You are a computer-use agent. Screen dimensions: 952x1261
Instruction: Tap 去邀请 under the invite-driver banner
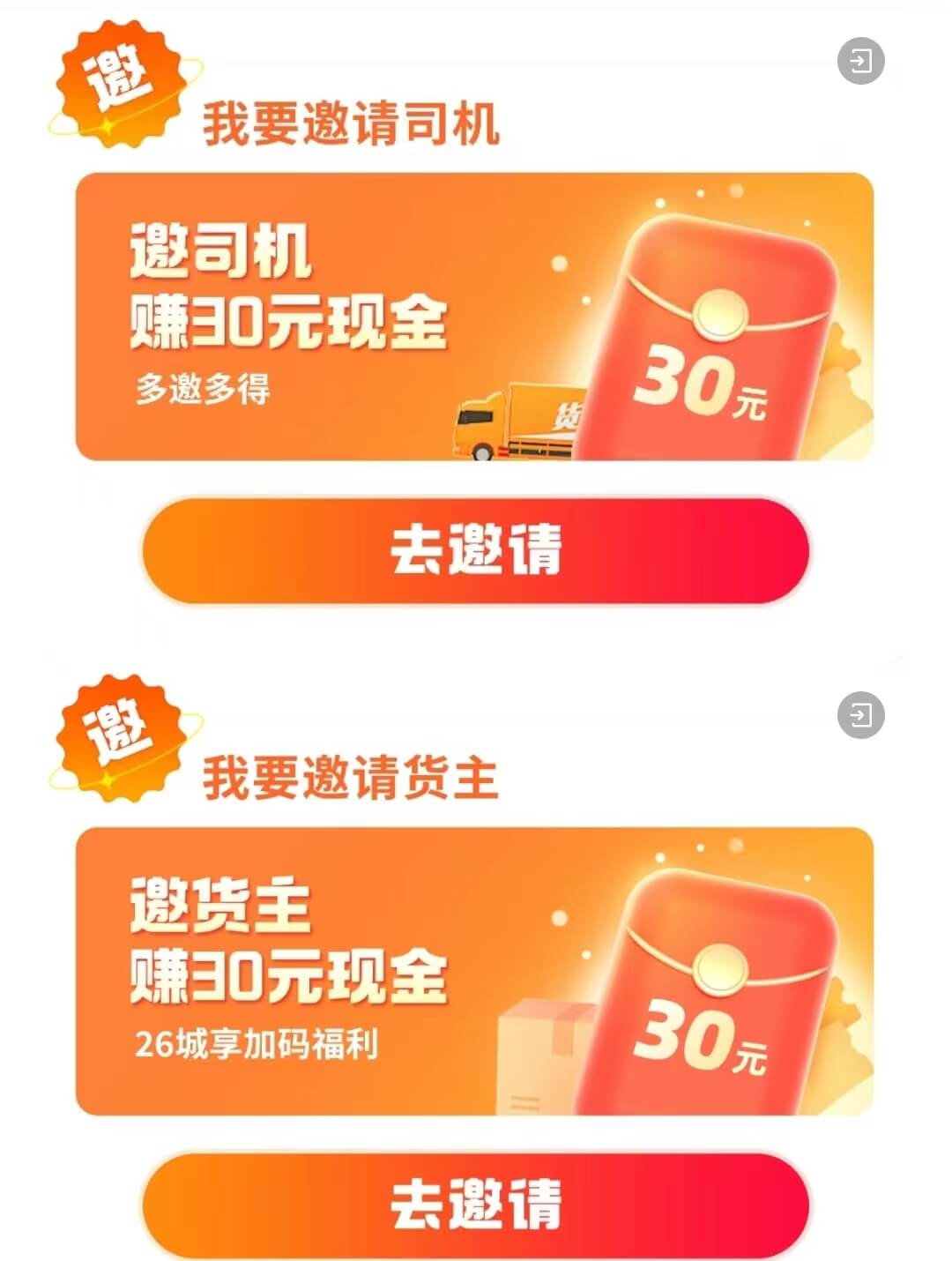pos(475,550)
